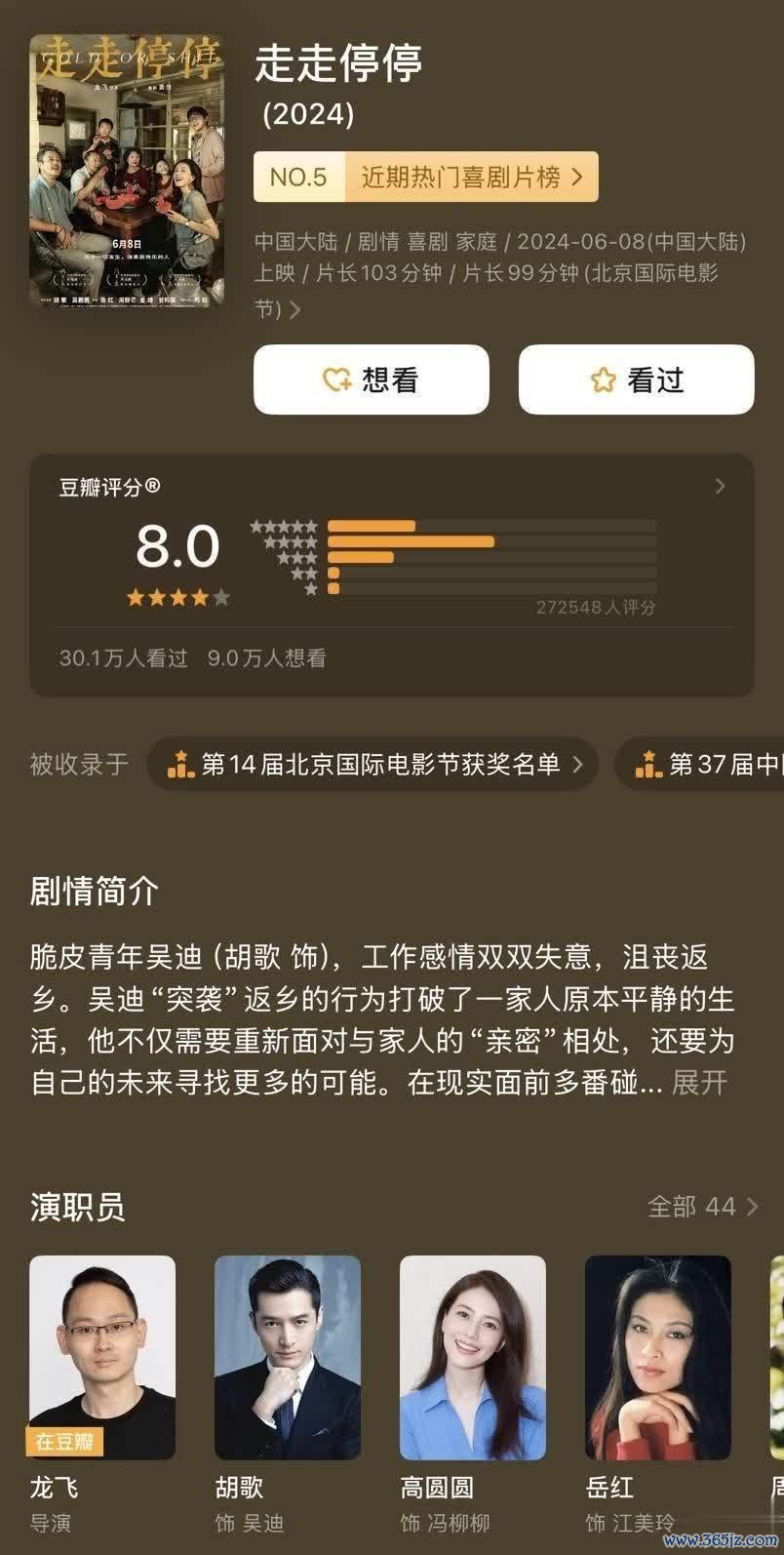This screenshot has height=1555, width=784.
Task: Open director 龙飞's profile
Action: point(102,1356)
